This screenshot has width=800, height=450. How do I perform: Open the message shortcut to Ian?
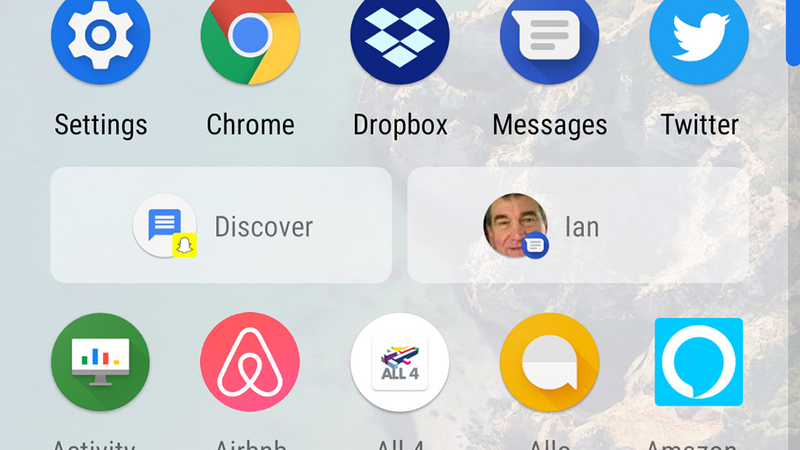pyautogui.click(x=578, y=226)
